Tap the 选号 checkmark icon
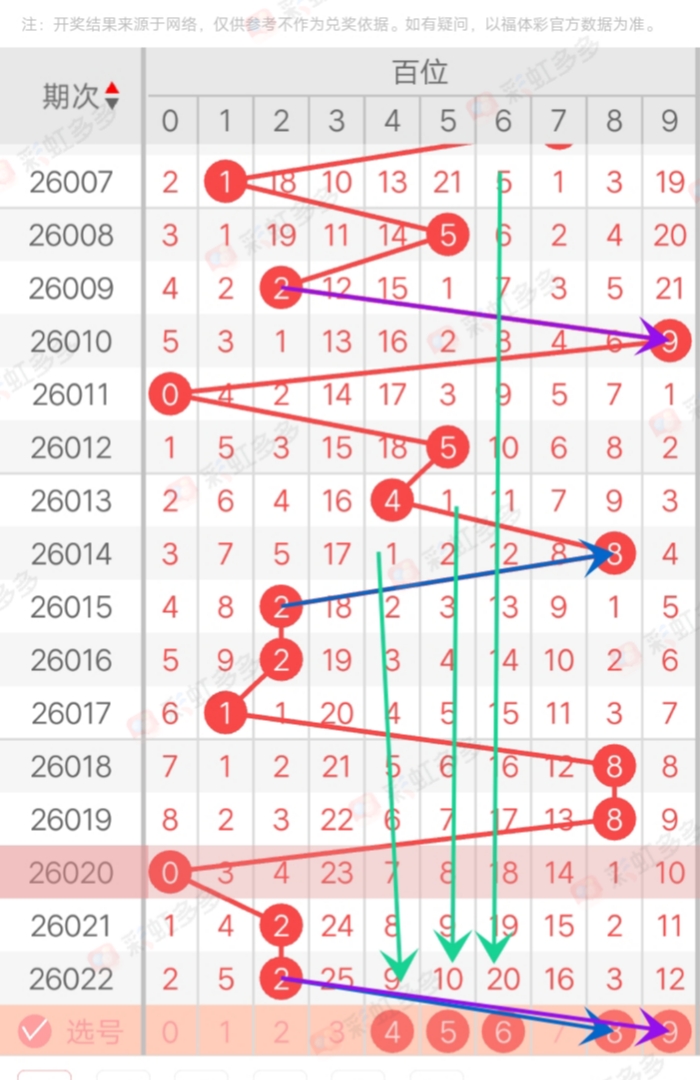The height and width of the screenshot is (1080, 700). 34,1031
